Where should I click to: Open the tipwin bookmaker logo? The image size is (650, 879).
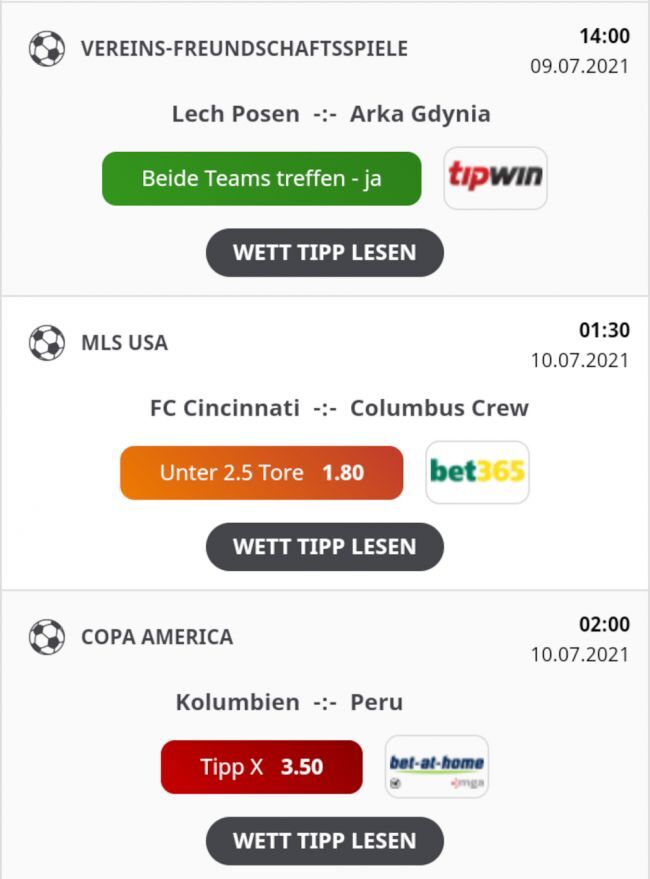495,178
